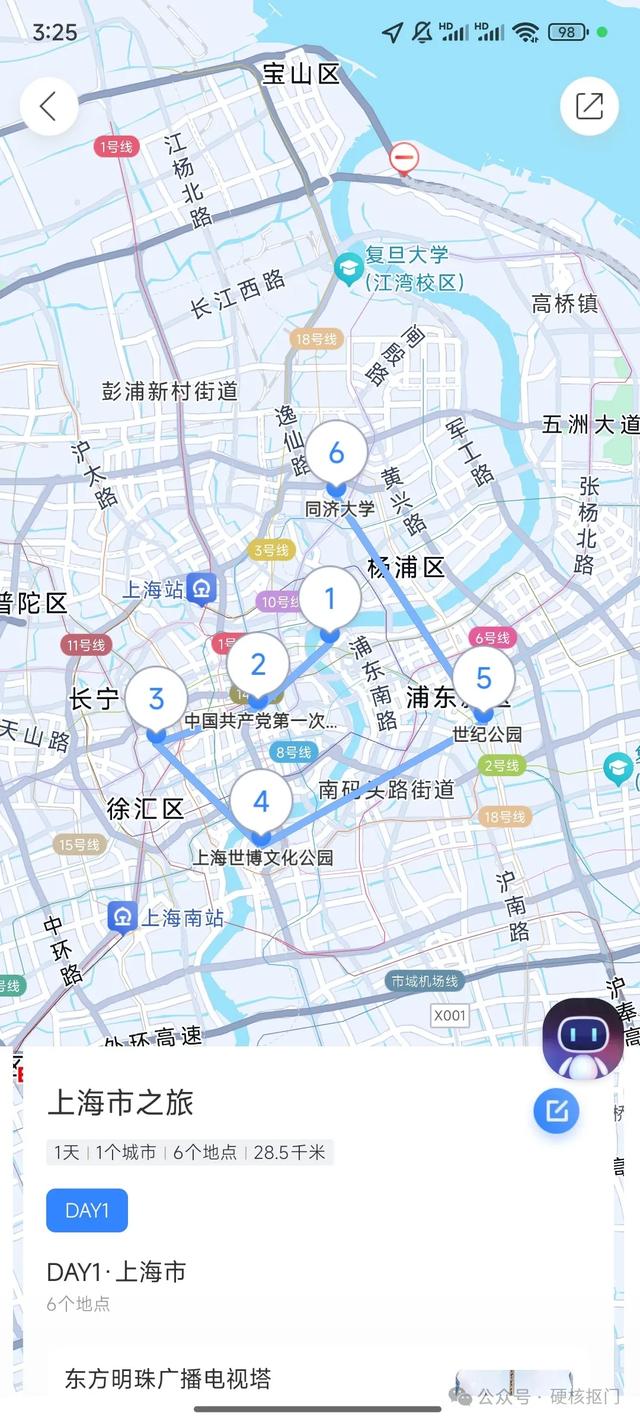Tap pin 6 at 同济大学
The width and height of the screenshot is (640, 1422).
point(336,454)
